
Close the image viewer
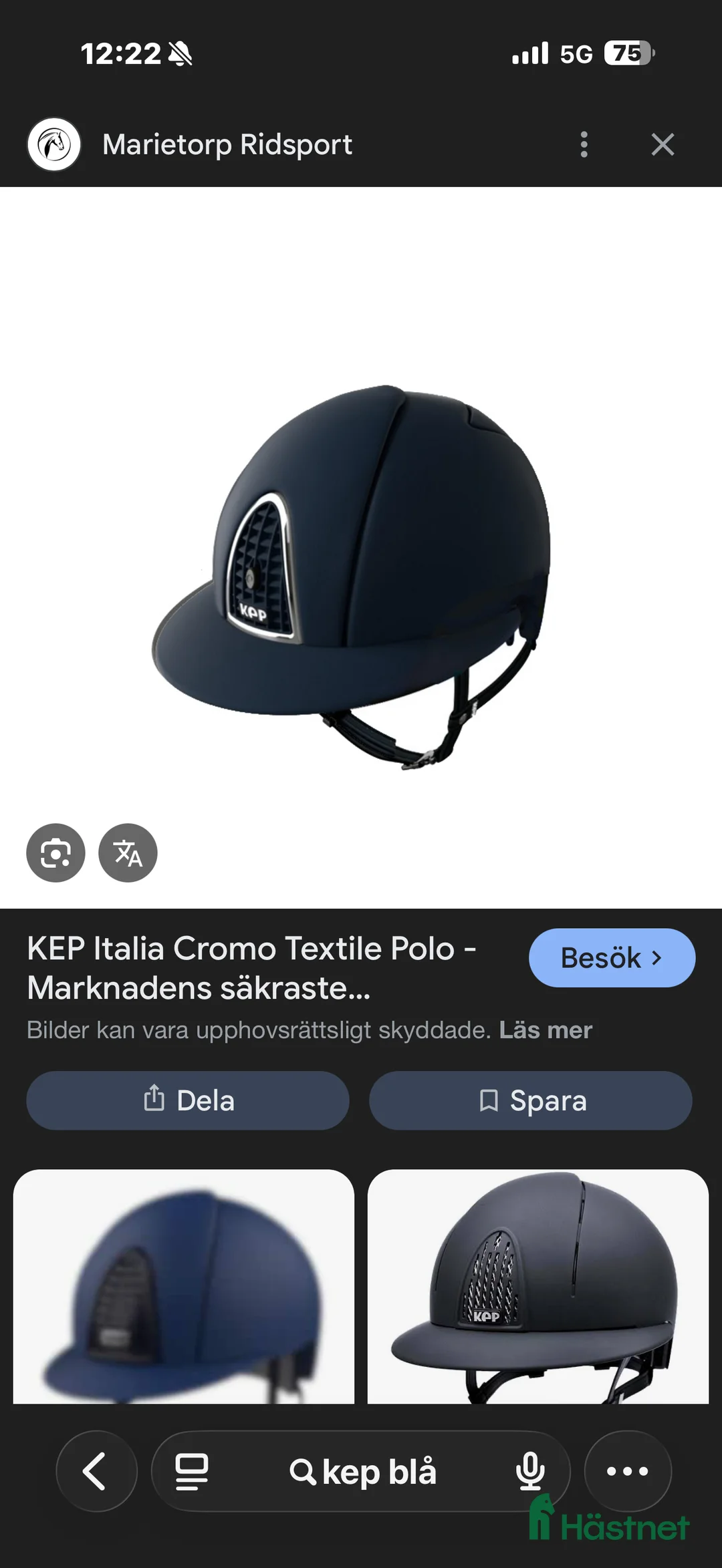click(x=663, y=144)
